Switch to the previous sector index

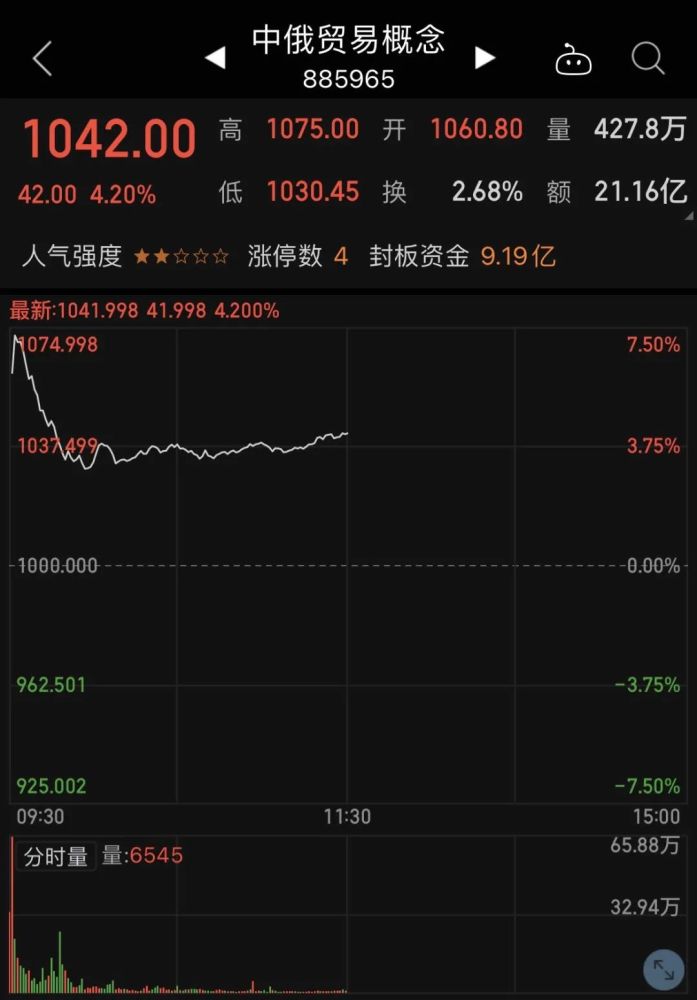(x=215, y=59)
